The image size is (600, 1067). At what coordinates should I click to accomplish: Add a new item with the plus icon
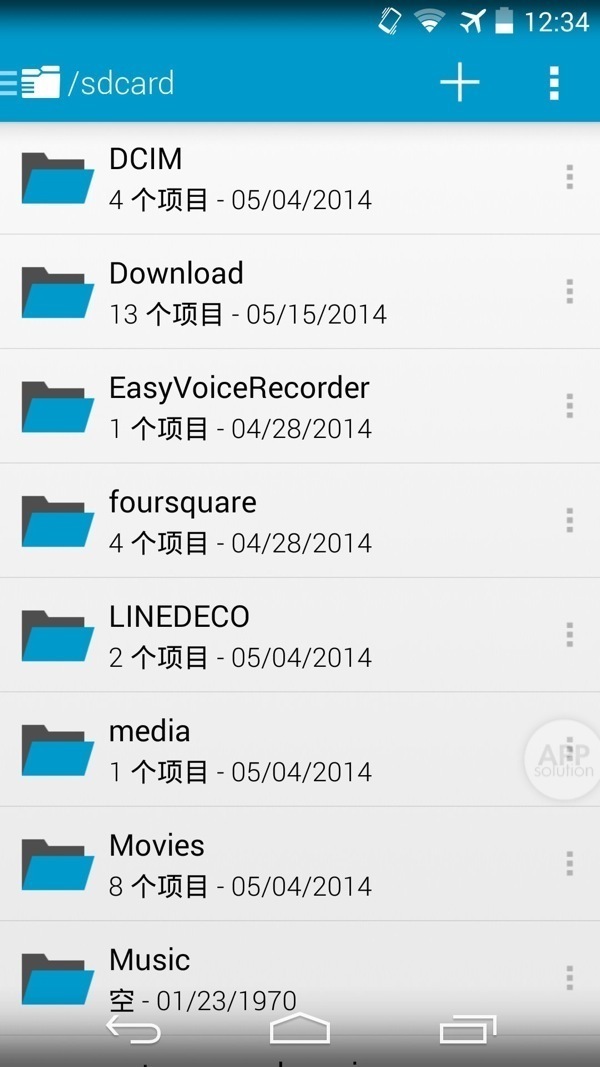[x=460, y=82]
